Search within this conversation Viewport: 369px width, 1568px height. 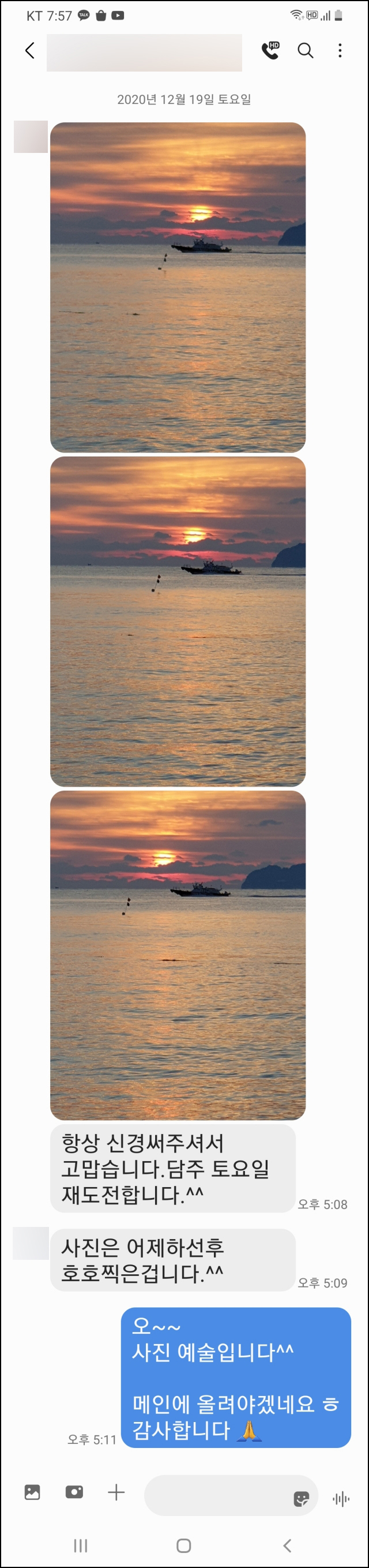tap(305, 51)
